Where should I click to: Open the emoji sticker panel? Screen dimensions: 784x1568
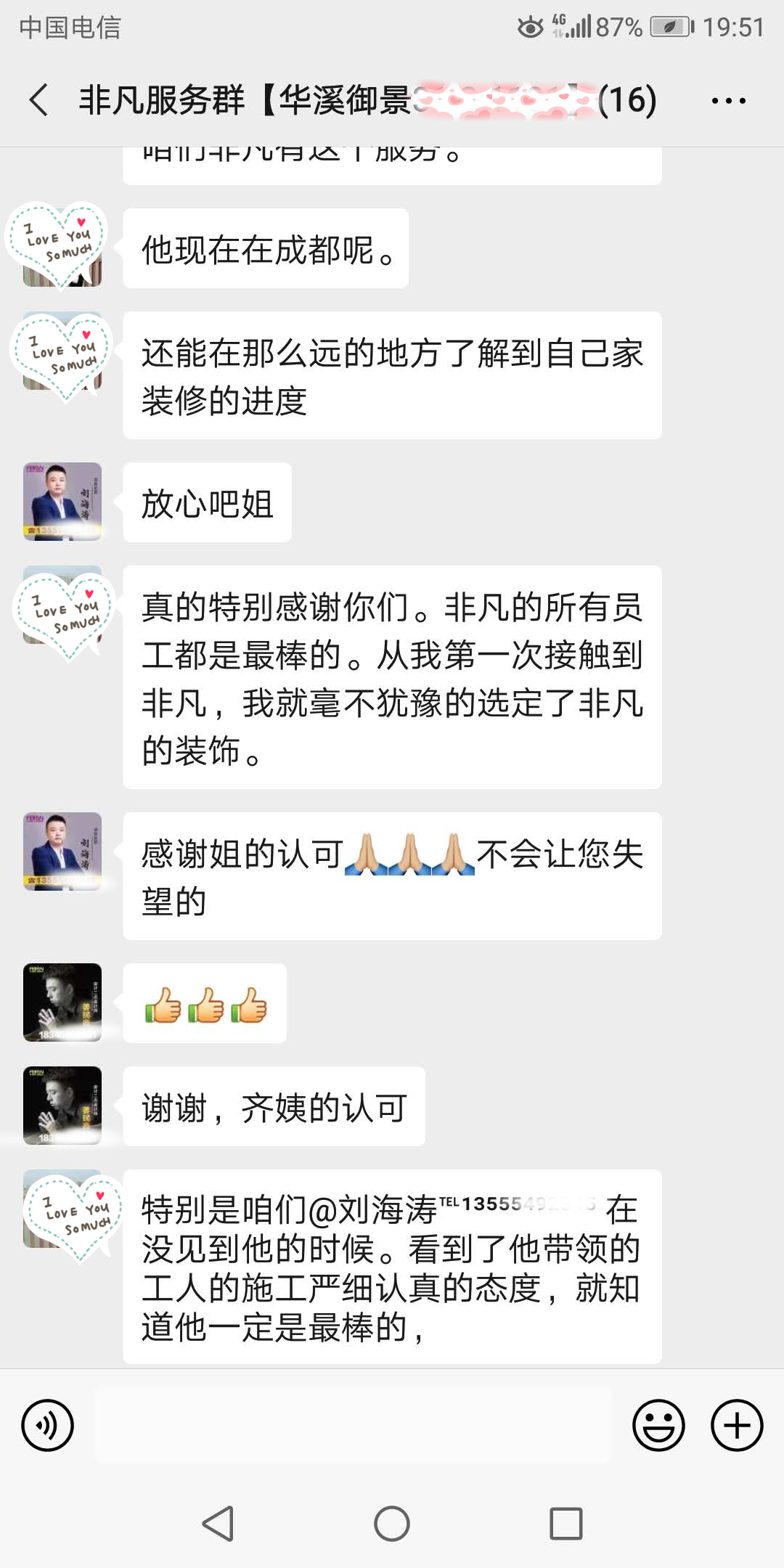click(658, 1426)
